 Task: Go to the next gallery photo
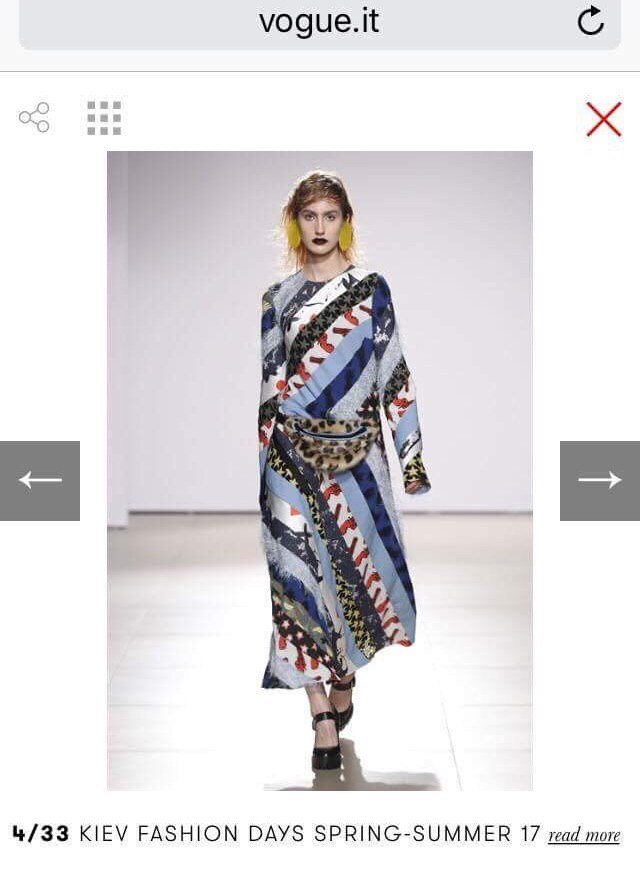point(599,481)
